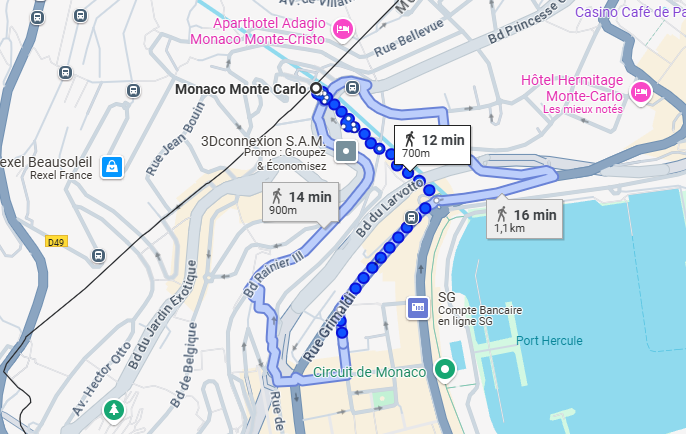Screen dimensions: 686x434
Task: Tap the Circuit de Monaco destination pin
Action: [x=447, y=370]
